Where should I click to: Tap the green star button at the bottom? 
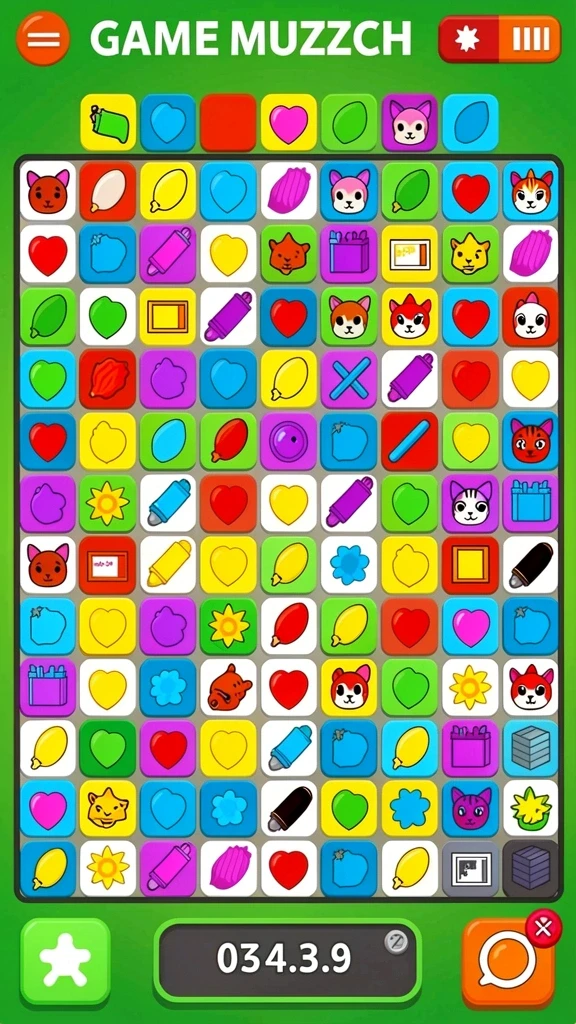coord(65,961)
